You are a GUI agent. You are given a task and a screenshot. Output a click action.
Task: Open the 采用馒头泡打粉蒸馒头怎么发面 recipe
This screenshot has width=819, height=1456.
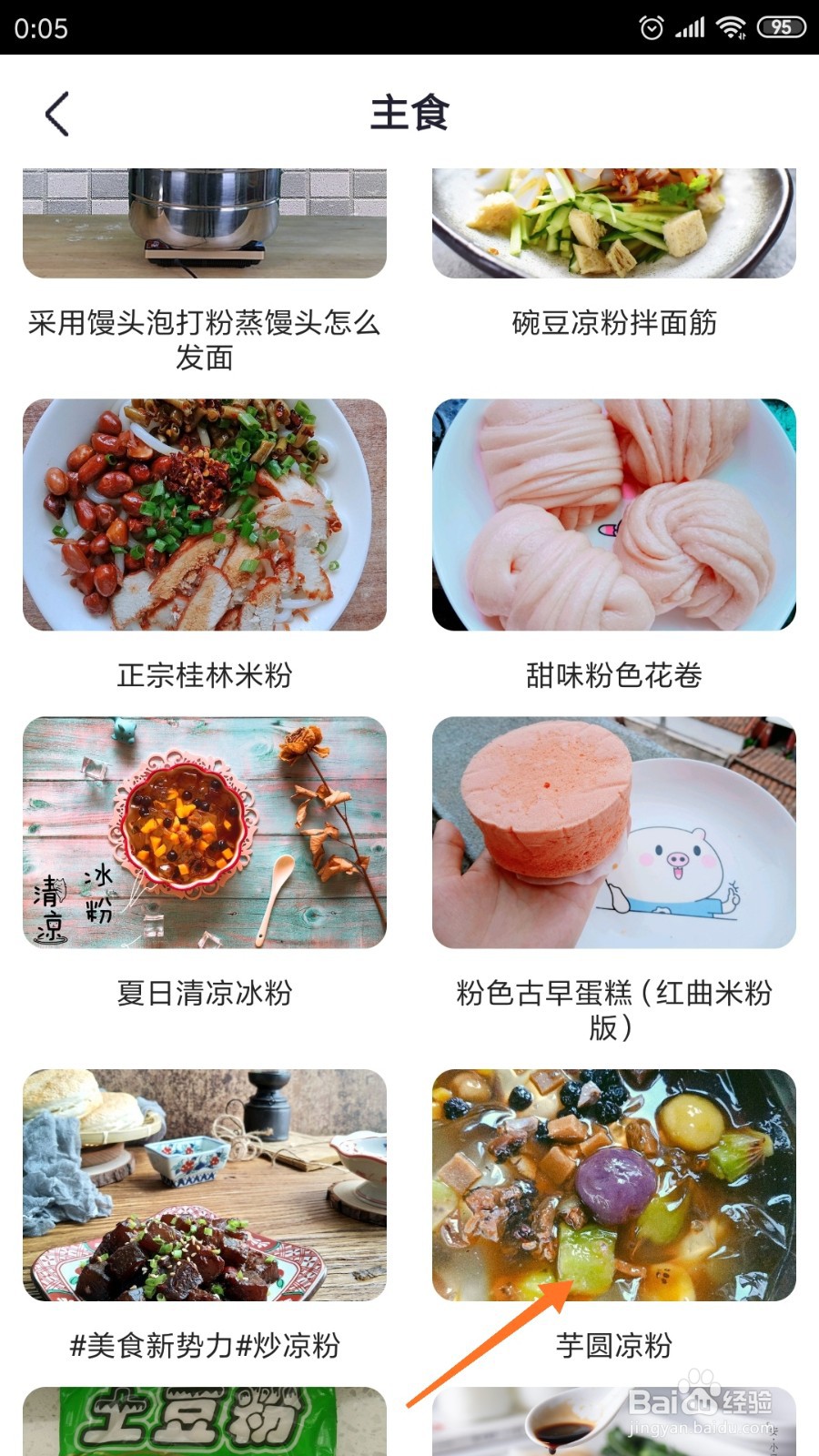pyautogui.click(x=205, y=271)
